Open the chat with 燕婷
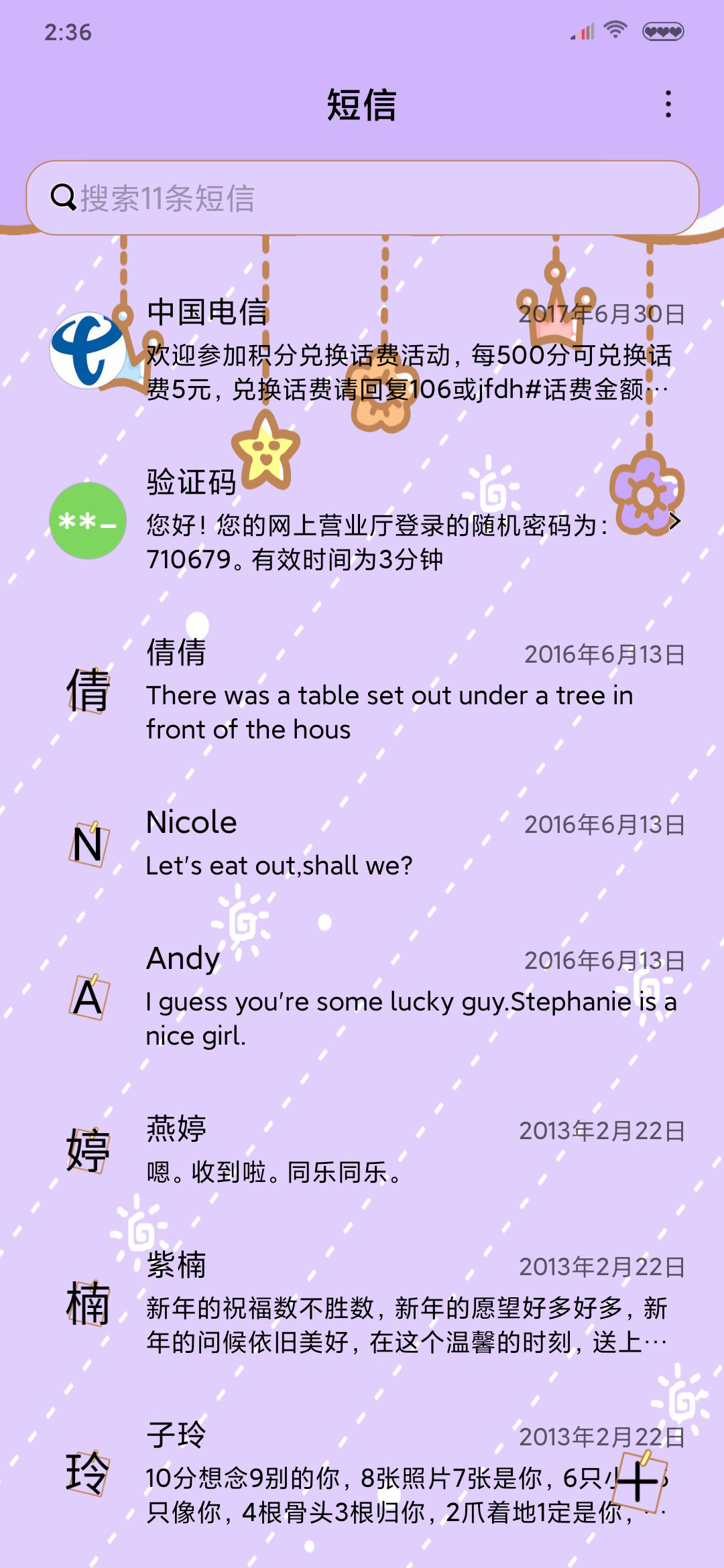The height and width of the screenshot is (1568, 724). [362, 1150]
